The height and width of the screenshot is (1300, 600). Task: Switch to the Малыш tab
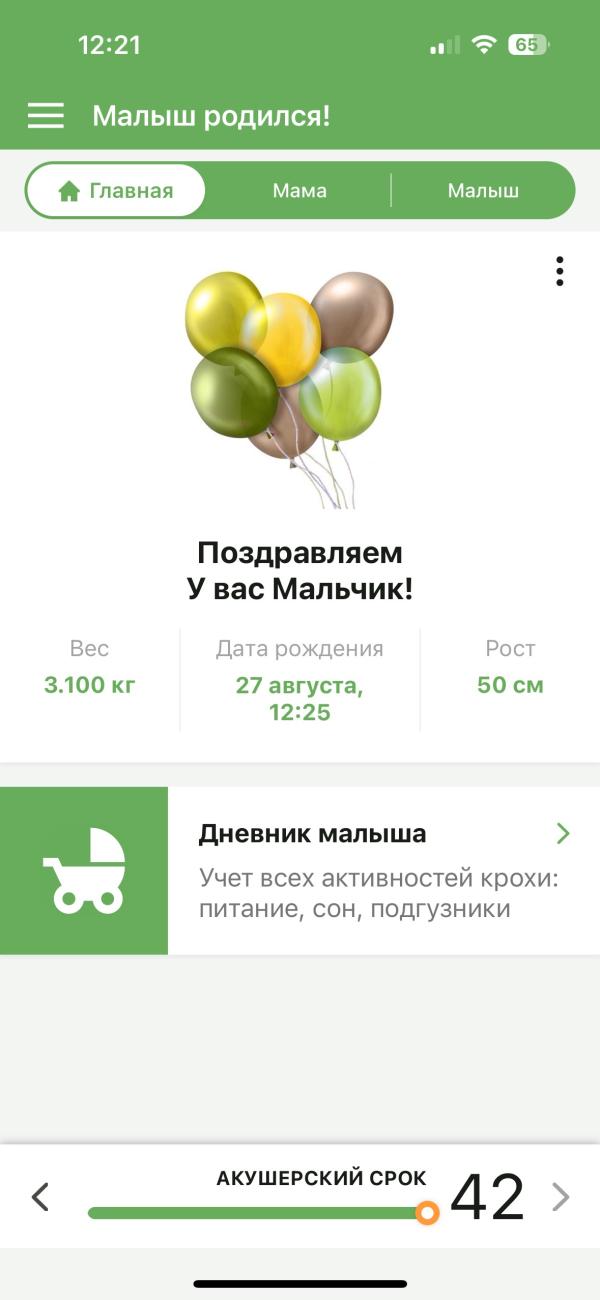pyautogui.click(x=483, y=191)
